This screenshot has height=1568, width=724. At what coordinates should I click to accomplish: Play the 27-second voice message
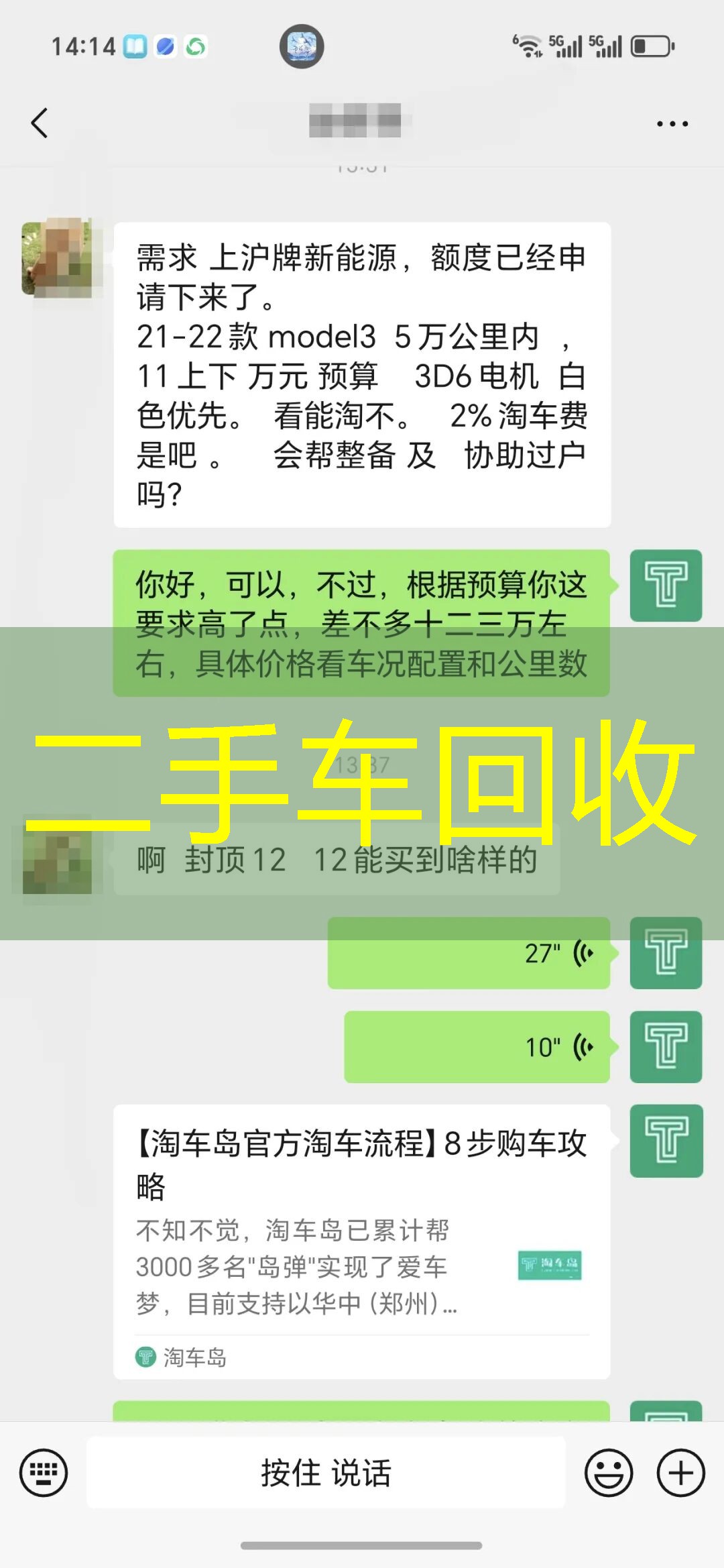[469, 953]
